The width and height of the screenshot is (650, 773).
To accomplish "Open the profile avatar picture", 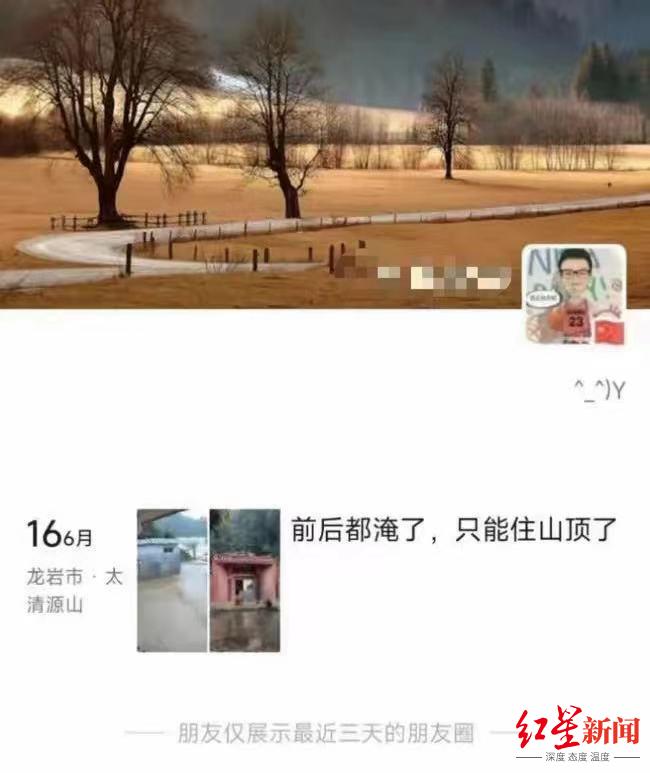I will [574, 295].
